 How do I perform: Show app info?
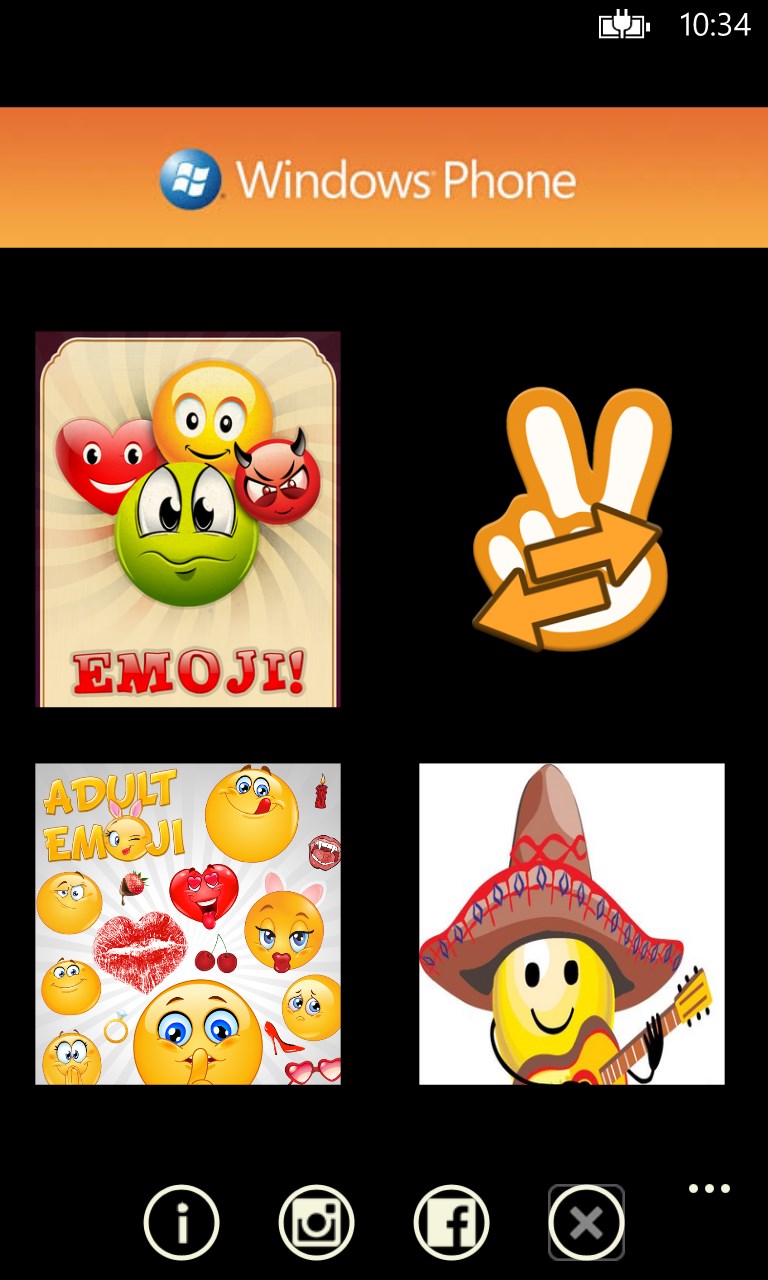point(181,1222)
